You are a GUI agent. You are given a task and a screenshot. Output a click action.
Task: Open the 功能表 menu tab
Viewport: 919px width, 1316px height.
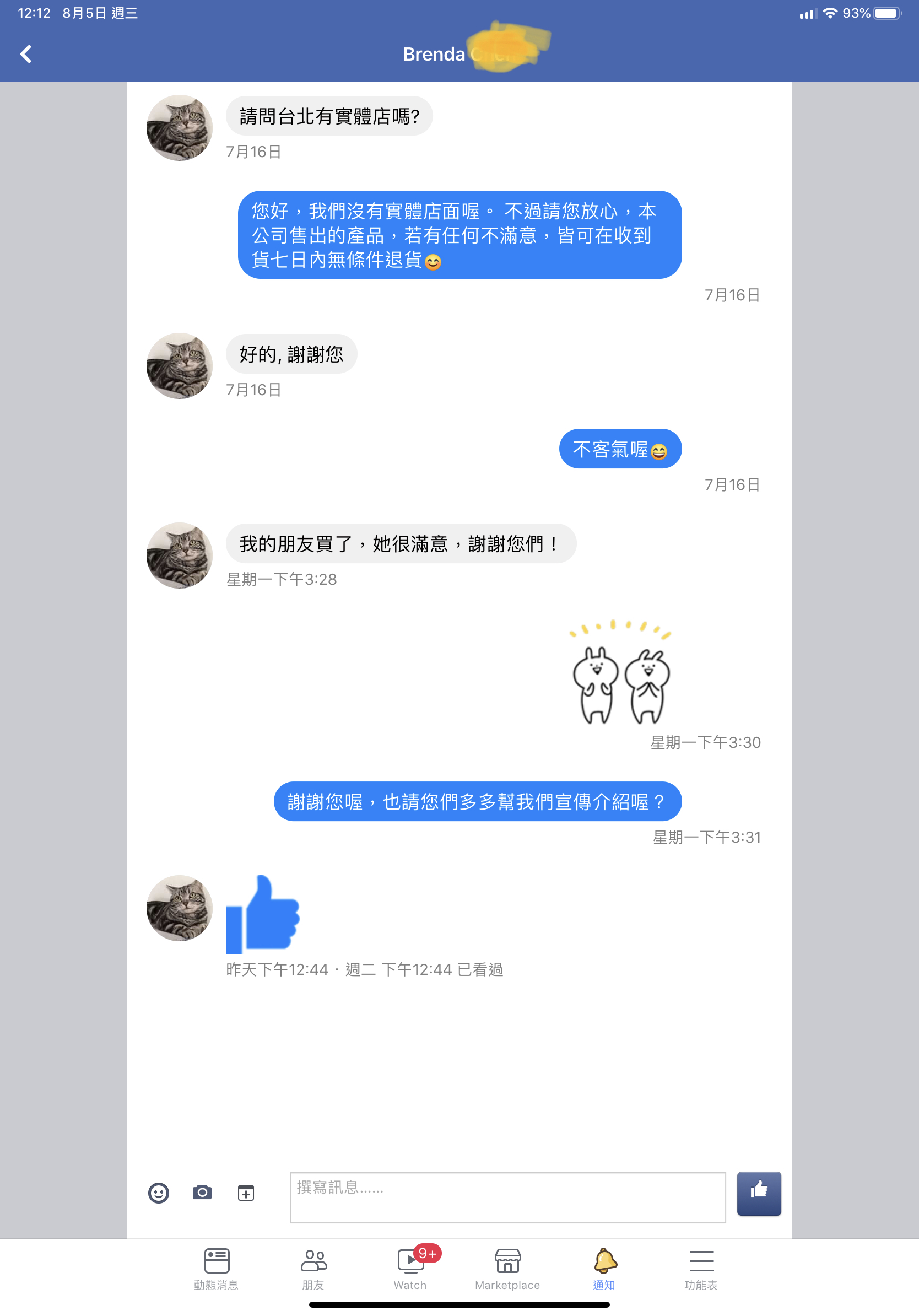click(x=701, y=1269)
